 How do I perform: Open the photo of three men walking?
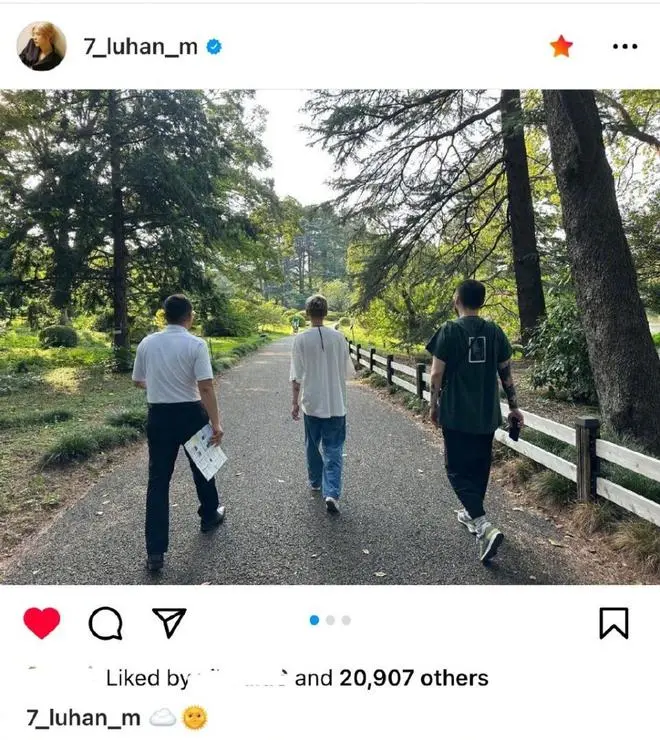[330, 337]
